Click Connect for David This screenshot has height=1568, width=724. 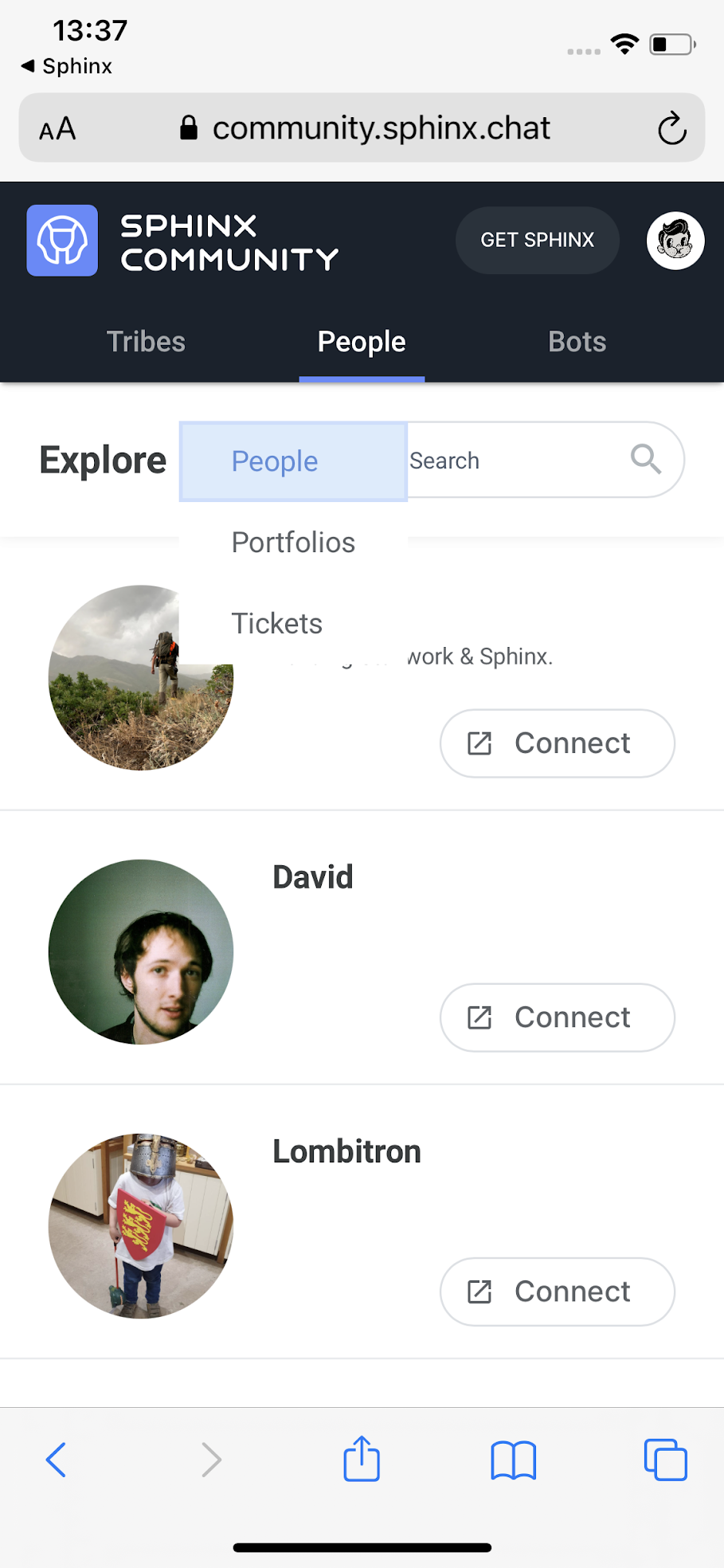pyautogui.click(x=556, y=1017)
